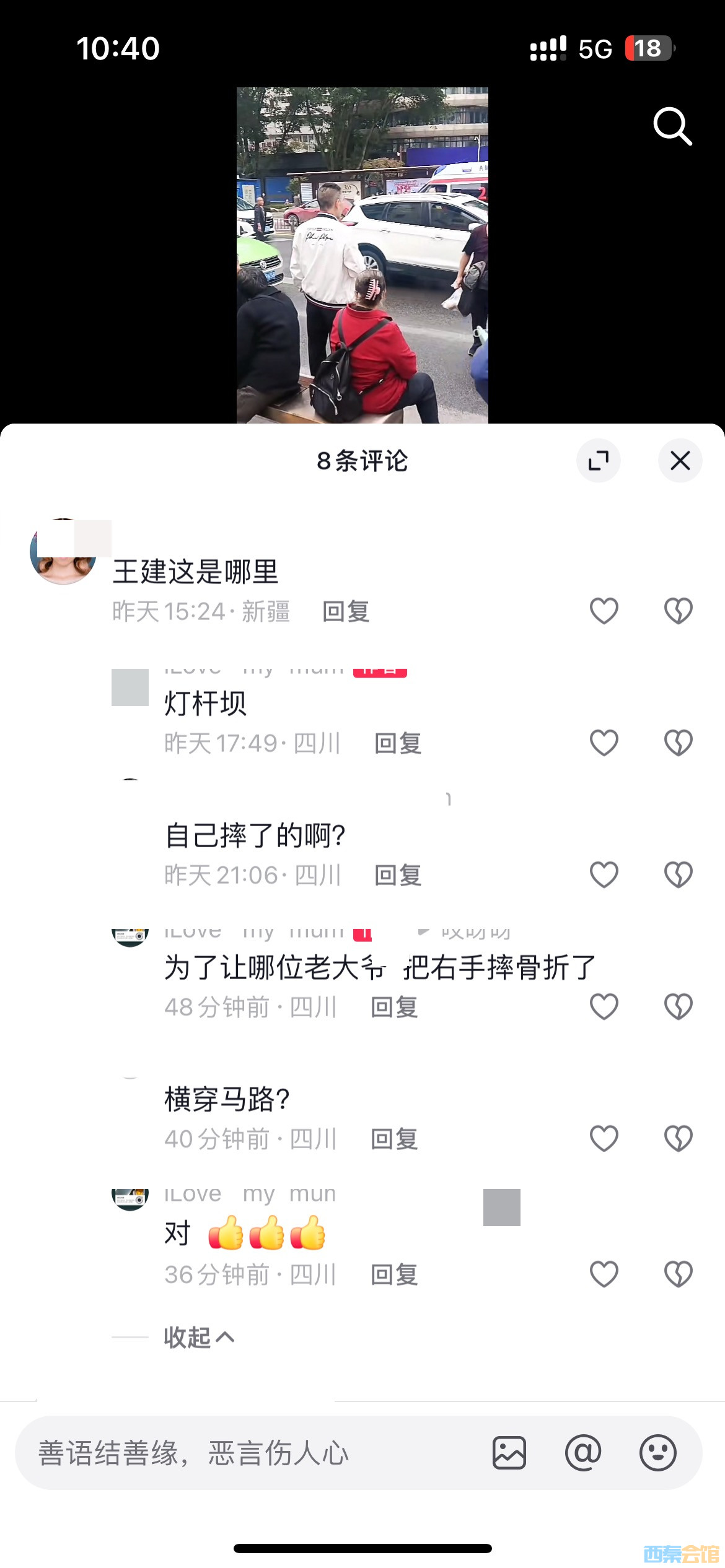Dislike the comment 王建这是哪里

678,611
